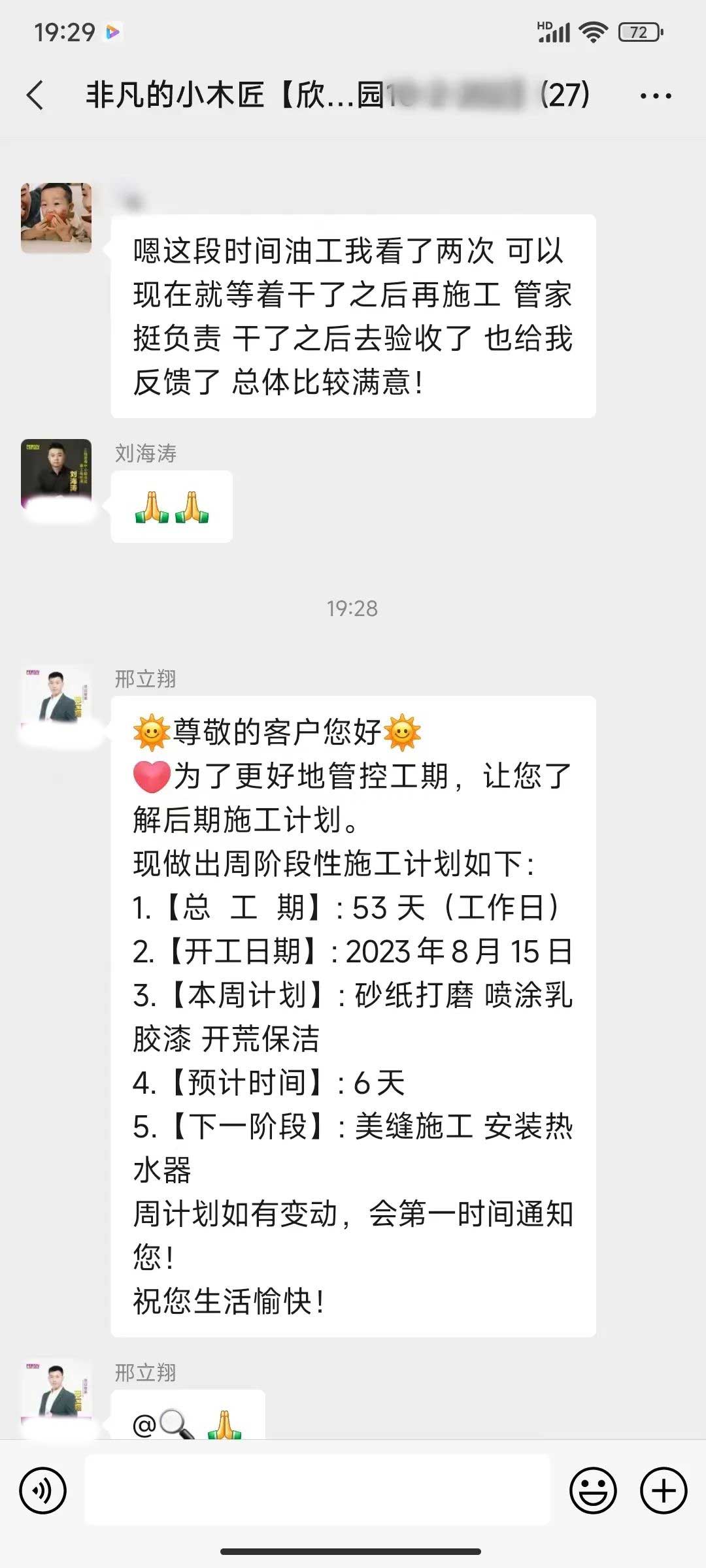
Task: Open the three-dot chat info menu
Action: coord(655,96)
